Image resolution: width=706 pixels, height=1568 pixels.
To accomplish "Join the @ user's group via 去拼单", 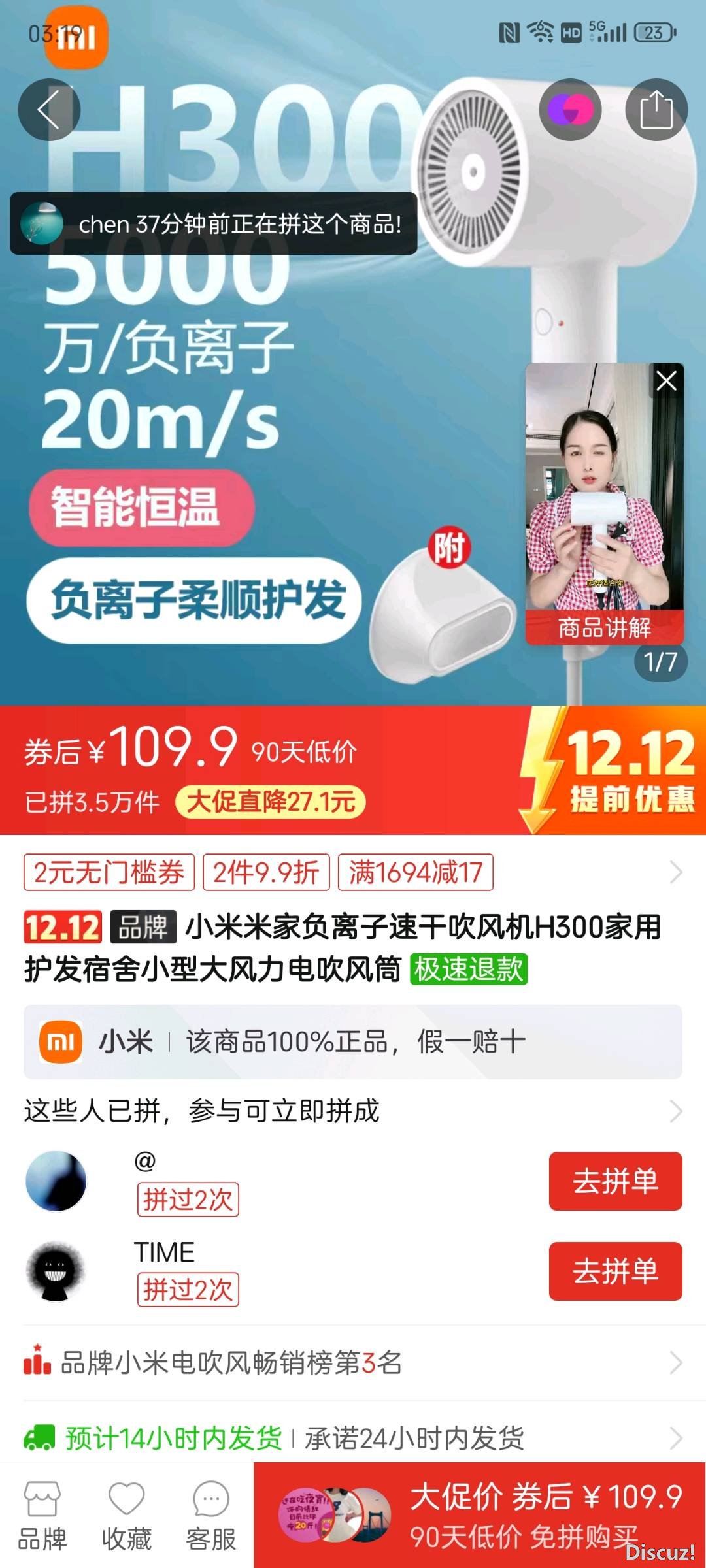I will pos(615,1181).
